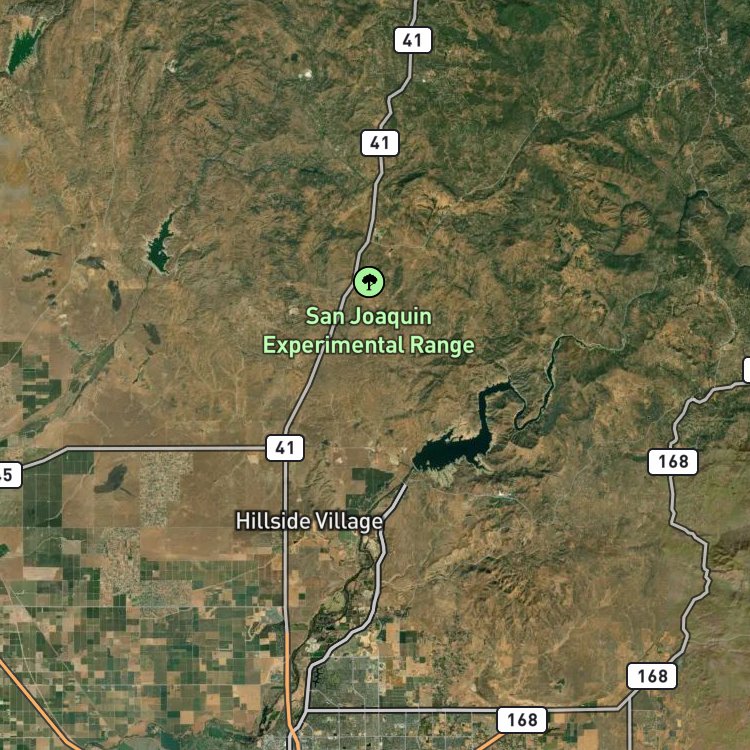Open the San Joaquin Experimental Range park marker
The width and height of the screenshot is (750, 750).
369,282
